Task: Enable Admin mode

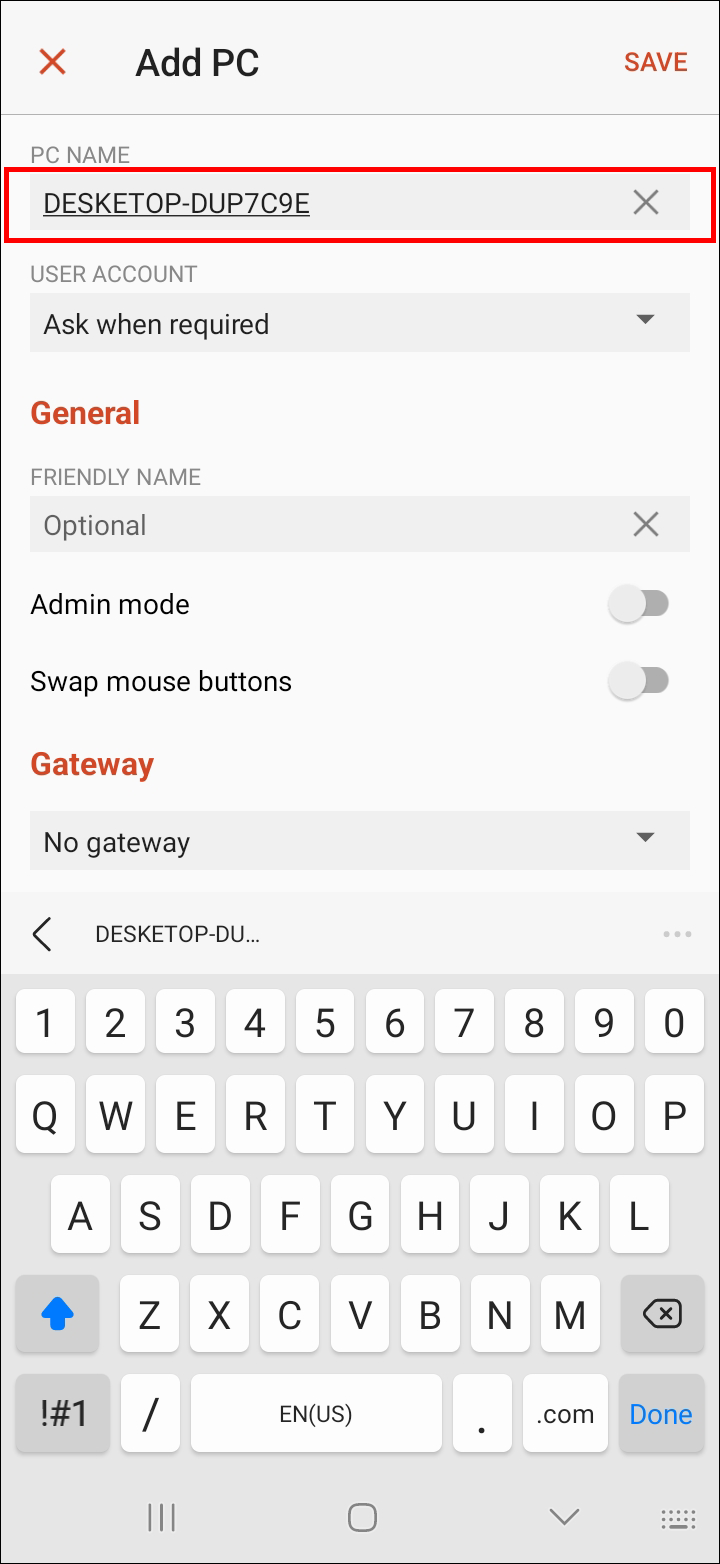Action: click(640, 604)
